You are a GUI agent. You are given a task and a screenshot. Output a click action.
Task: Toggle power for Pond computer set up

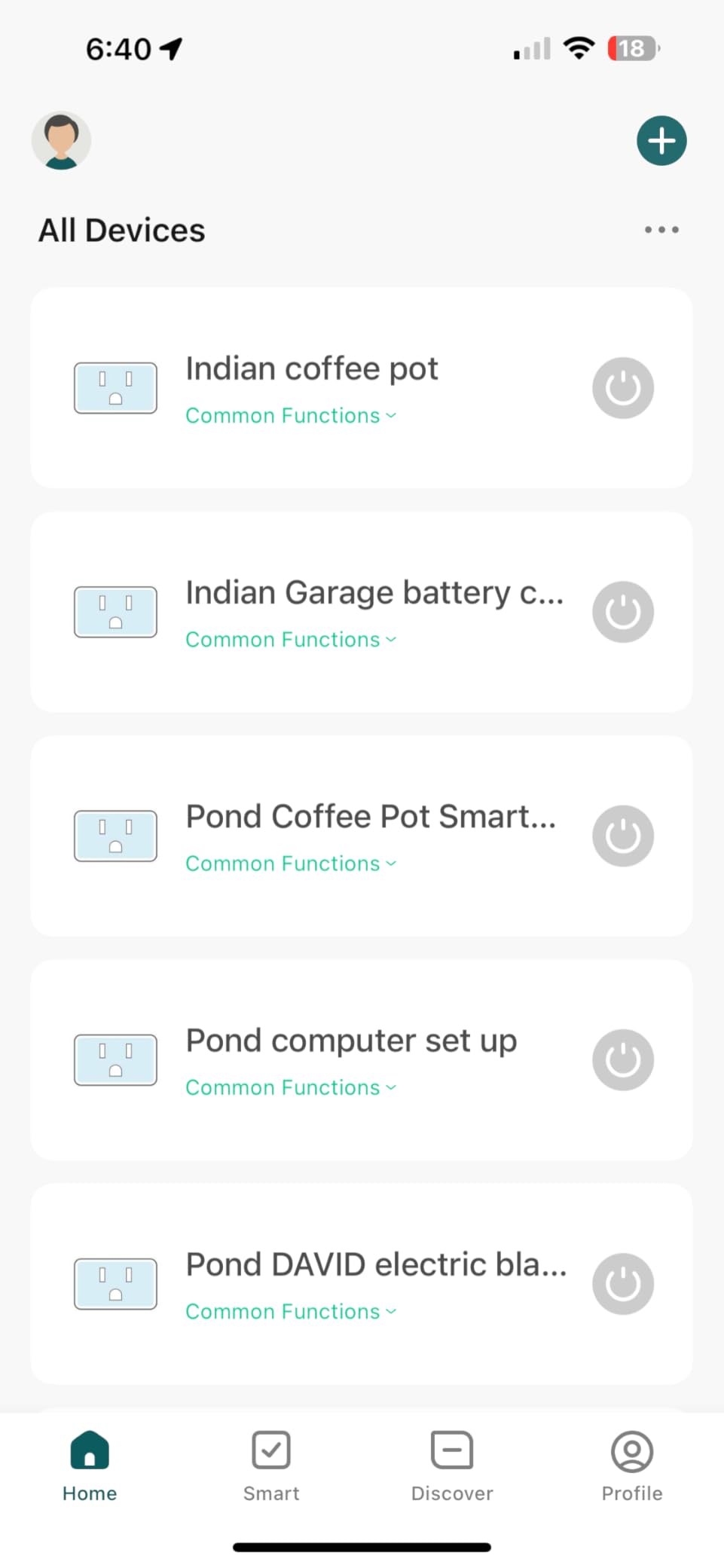(622, 1059)
